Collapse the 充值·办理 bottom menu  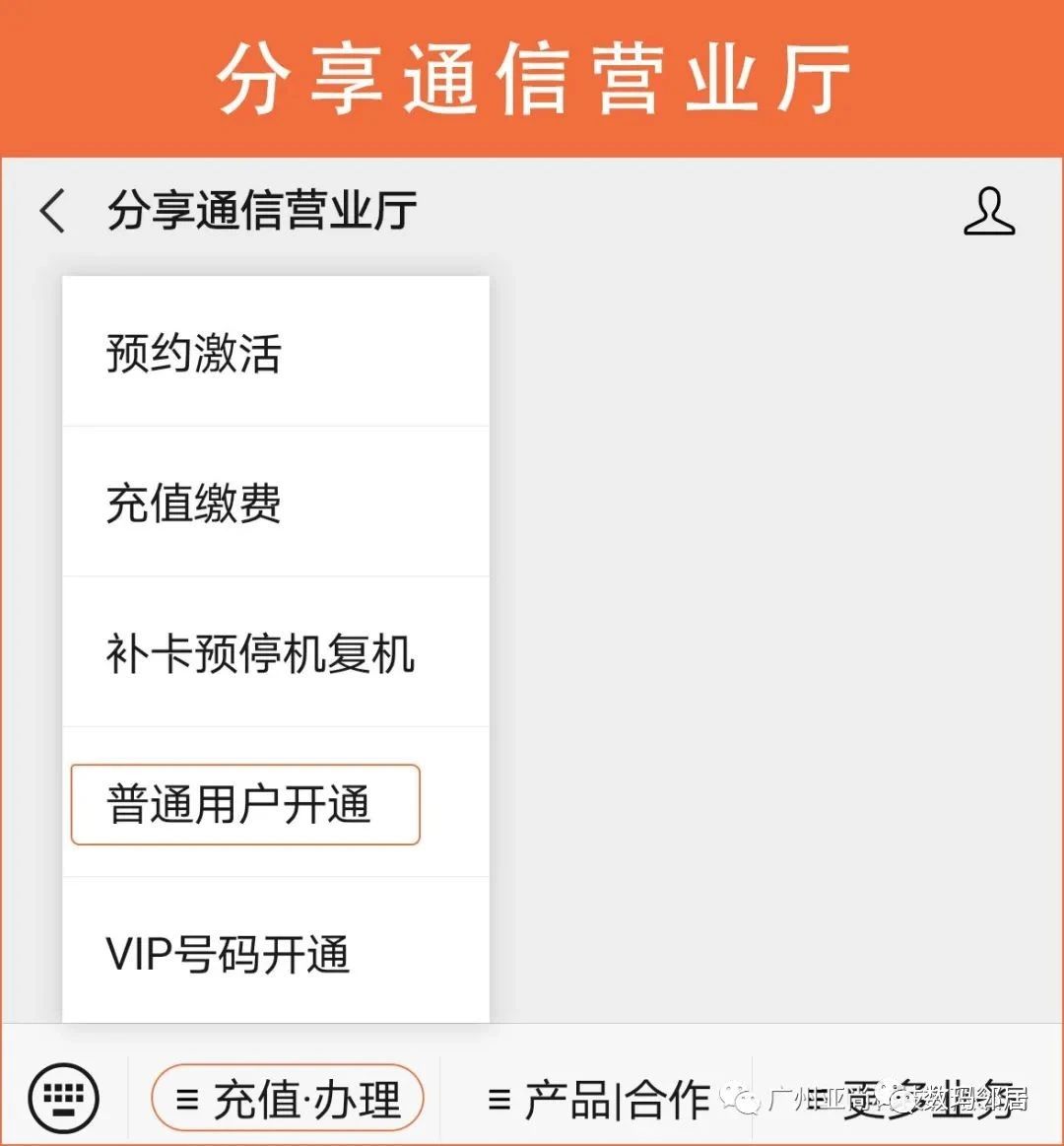pos(288,1098)
